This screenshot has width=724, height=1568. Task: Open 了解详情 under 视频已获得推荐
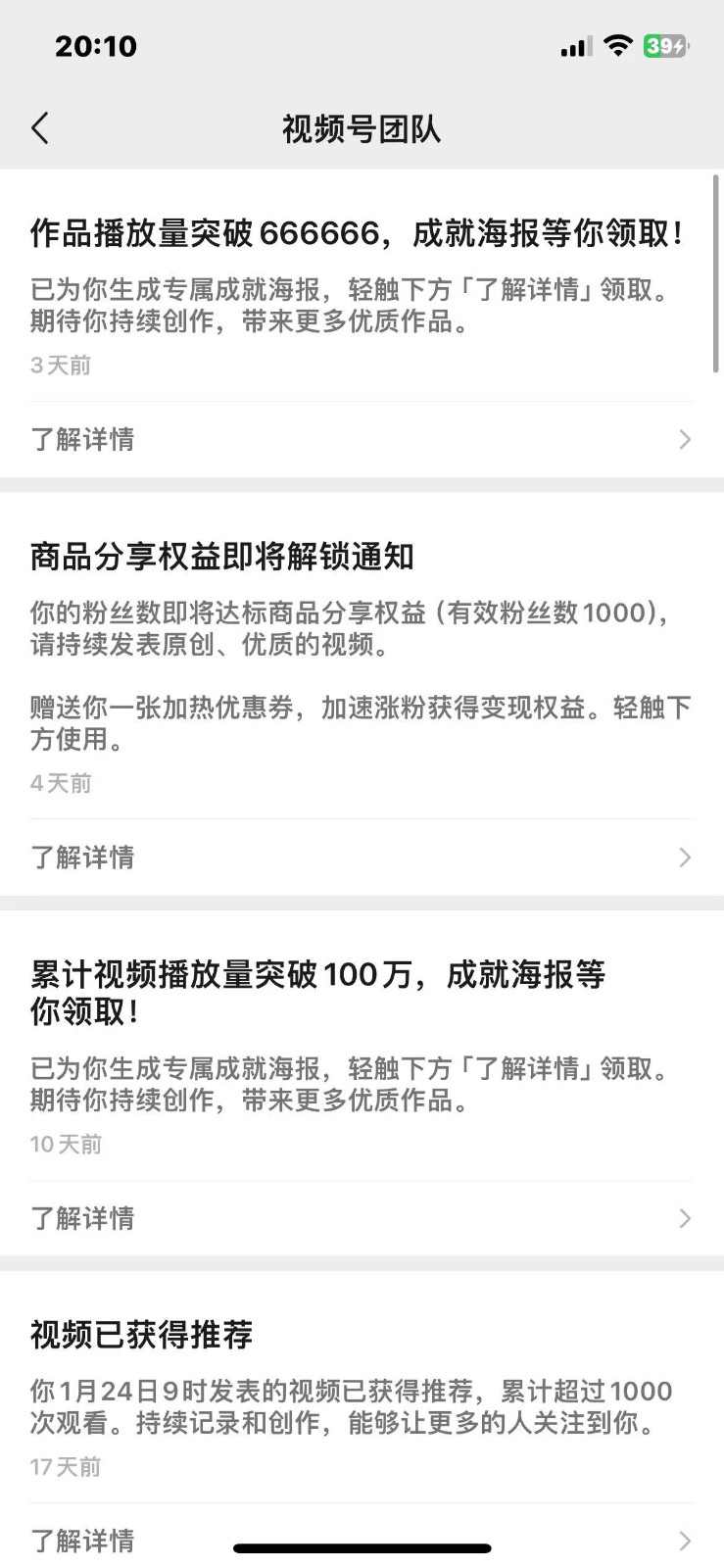362,1541
